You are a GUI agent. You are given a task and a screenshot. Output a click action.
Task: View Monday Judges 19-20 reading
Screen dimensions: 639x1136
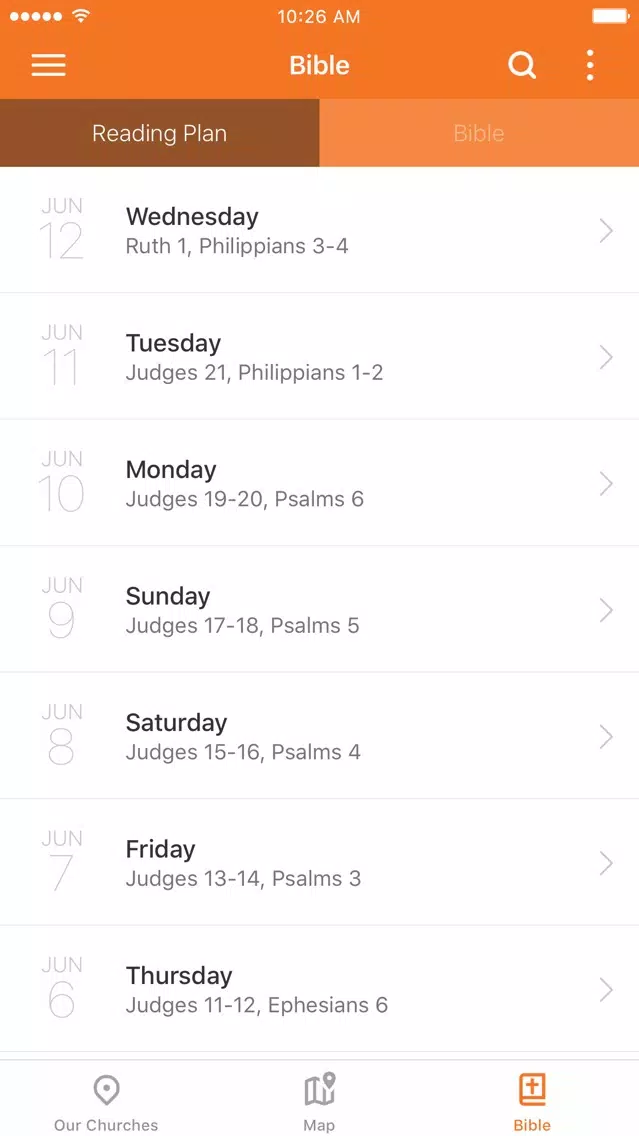pos(320,483)
